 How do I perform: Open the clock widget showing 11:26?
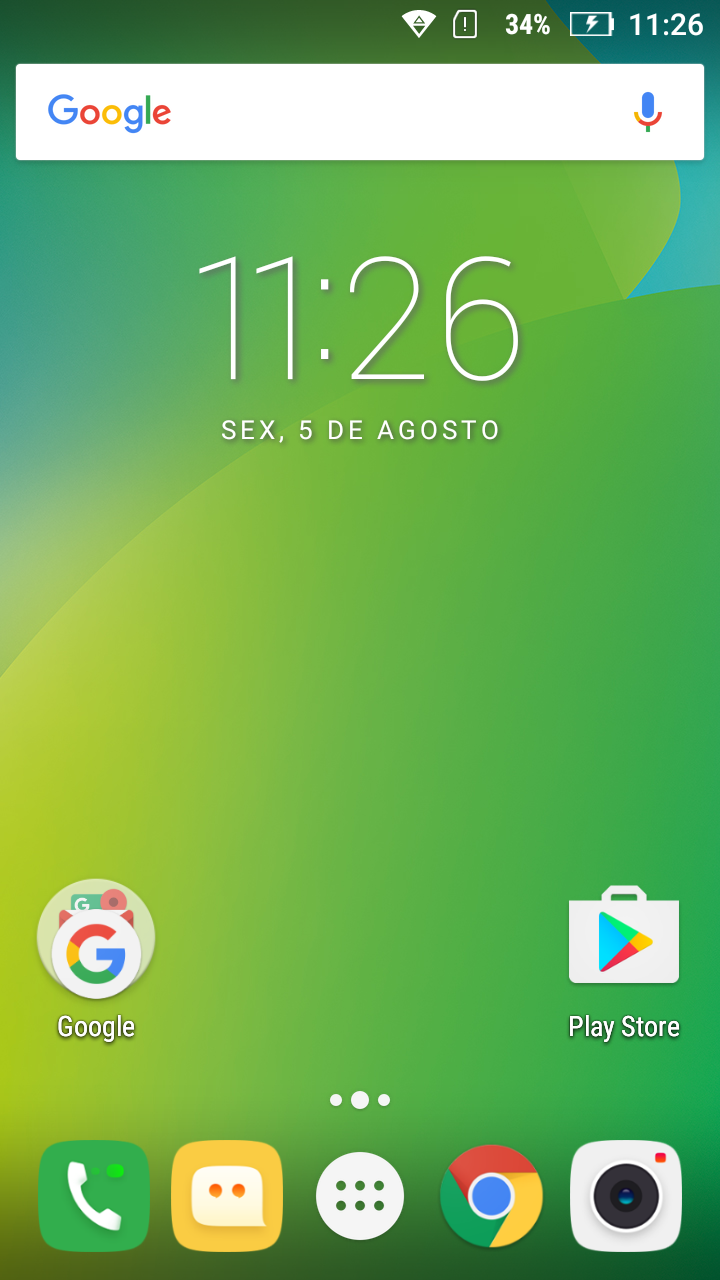tap(358, 320)
